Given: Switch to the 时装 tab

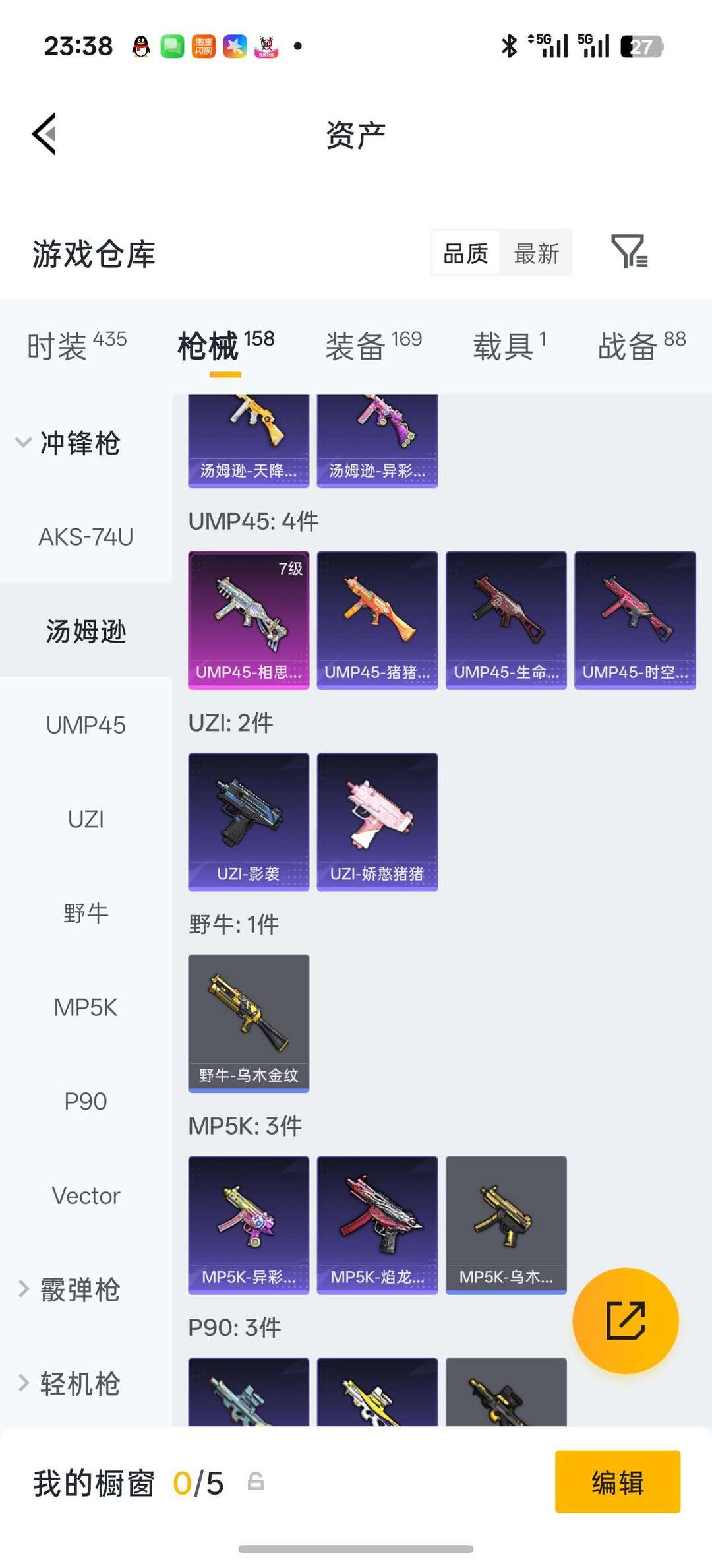Looking at the screenshot, I should (76, 346).
